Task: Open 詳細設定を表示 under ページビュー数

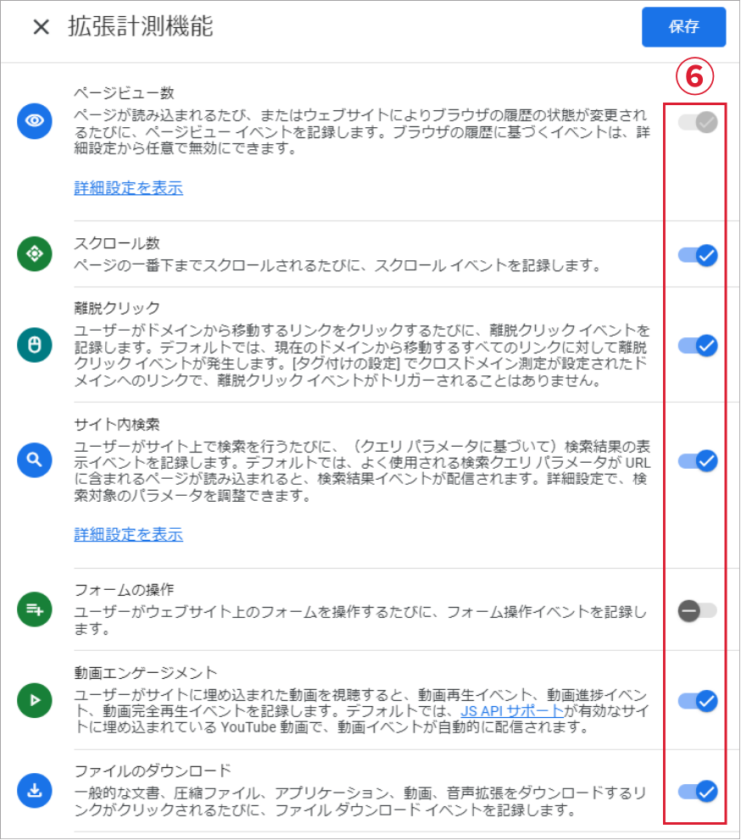Action: 128,188
